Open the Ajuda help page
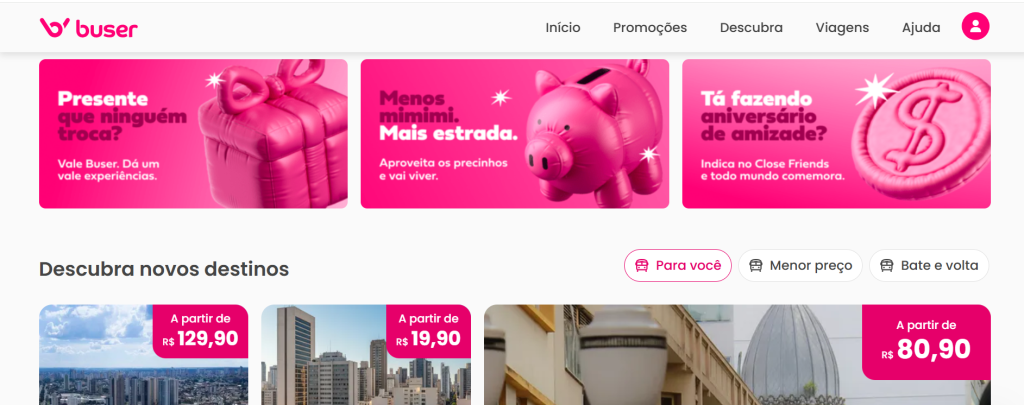Viewport: 1024px width, 405px height. point(921,28)
